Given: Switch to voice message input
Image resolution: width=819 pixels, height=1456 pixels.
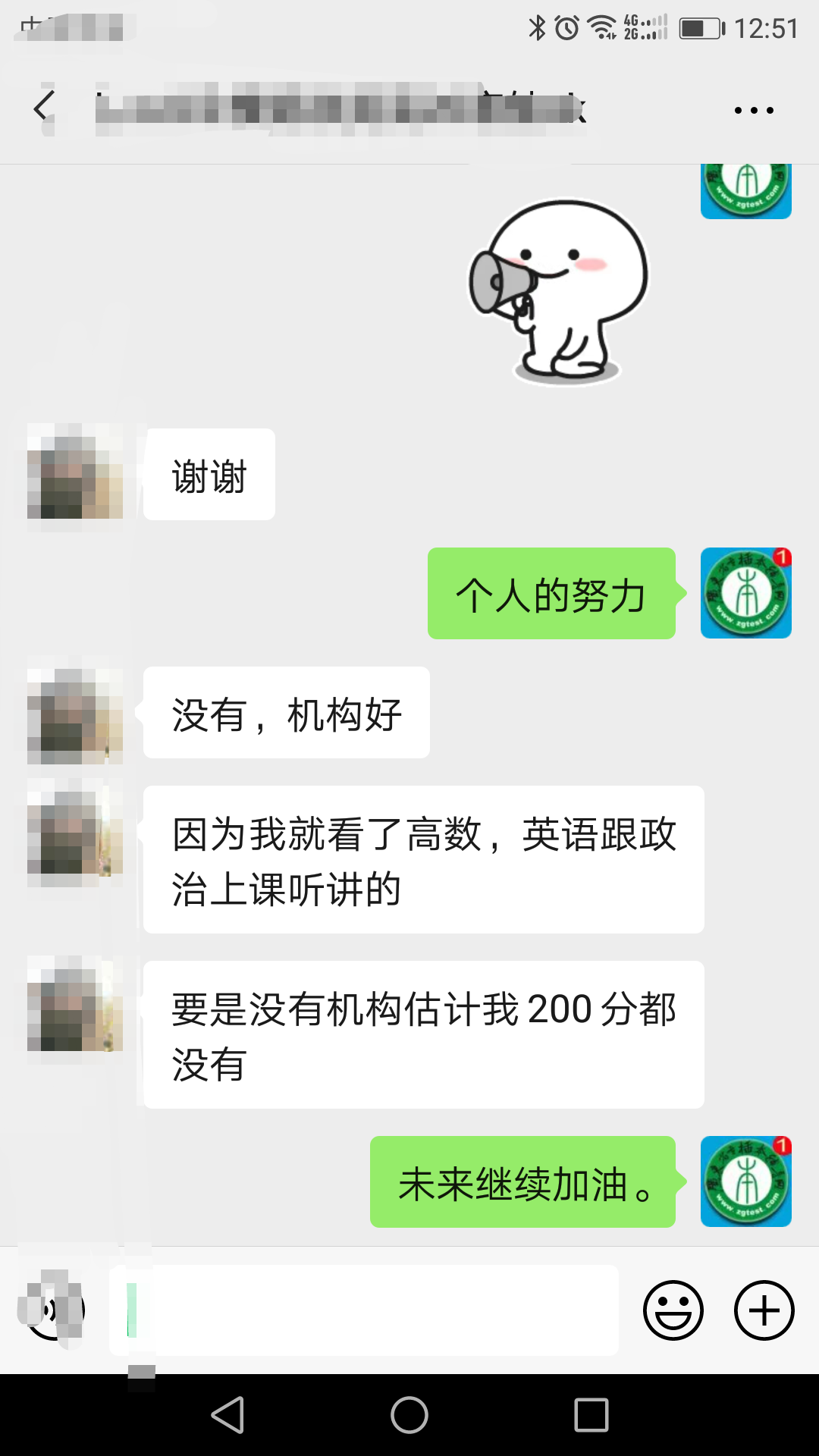Looking at the screenshot, I should tap(53, 1310).
